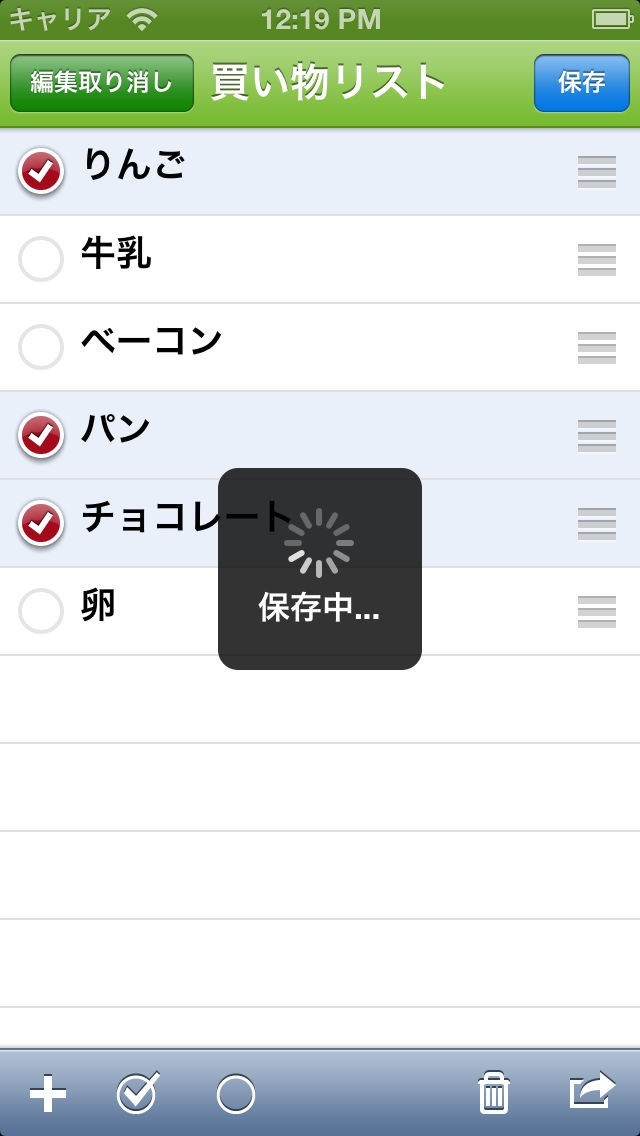Image resolution: width=640 pixels, height=1136 pixels.
Task: Uncheck the パン item
Action: (41, 435)
